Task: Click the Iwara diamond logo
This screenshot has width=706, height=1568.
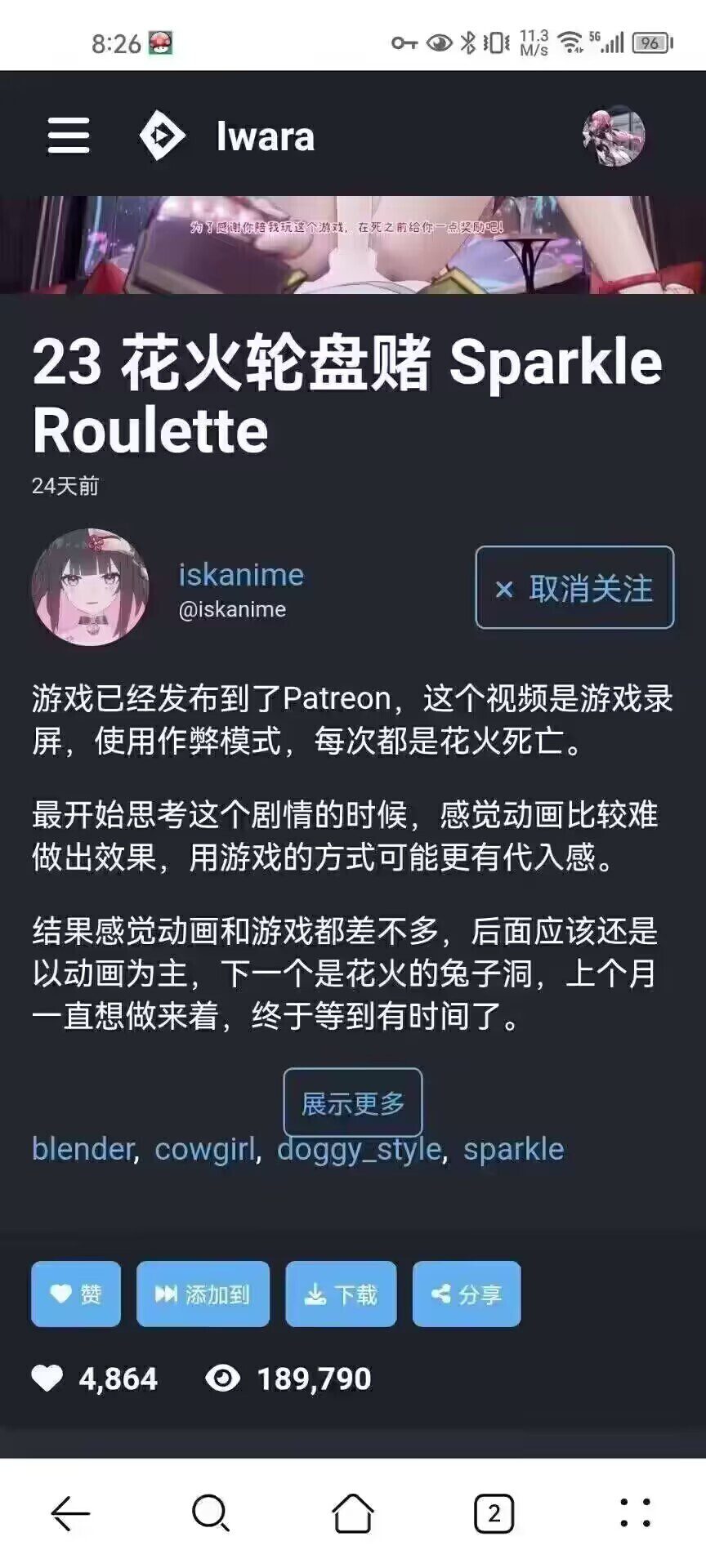Action: (x=160, y=135)
